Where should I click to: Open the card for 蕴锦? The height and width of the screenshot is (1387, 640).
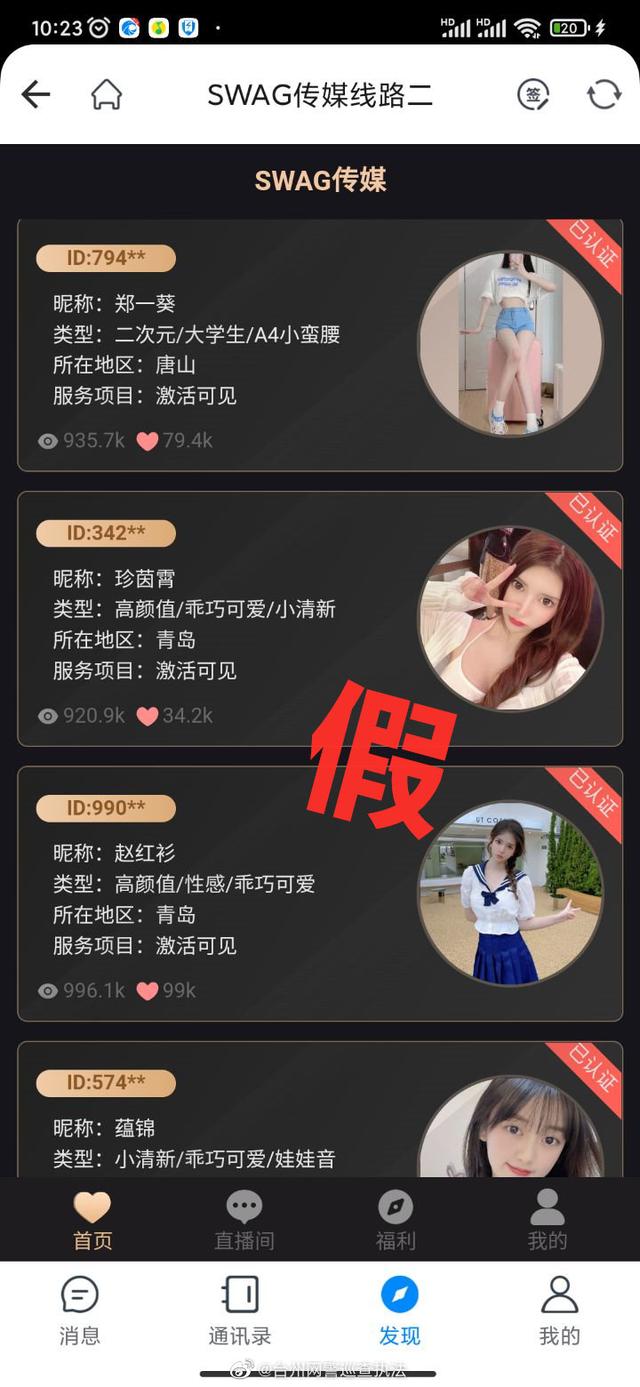click(x=320, y=1110)
